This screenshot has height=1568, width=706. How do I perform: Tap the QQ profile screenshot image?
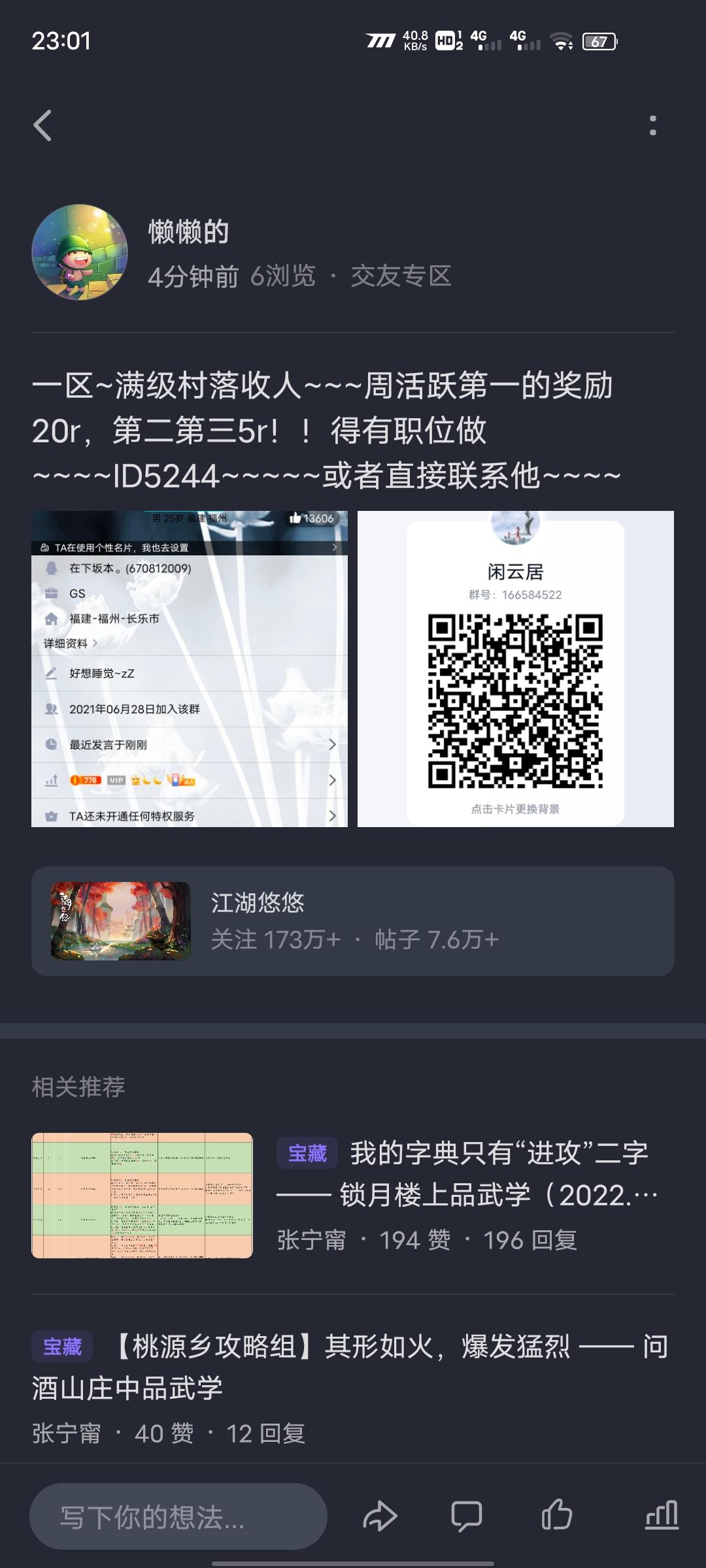coord(190,666)
